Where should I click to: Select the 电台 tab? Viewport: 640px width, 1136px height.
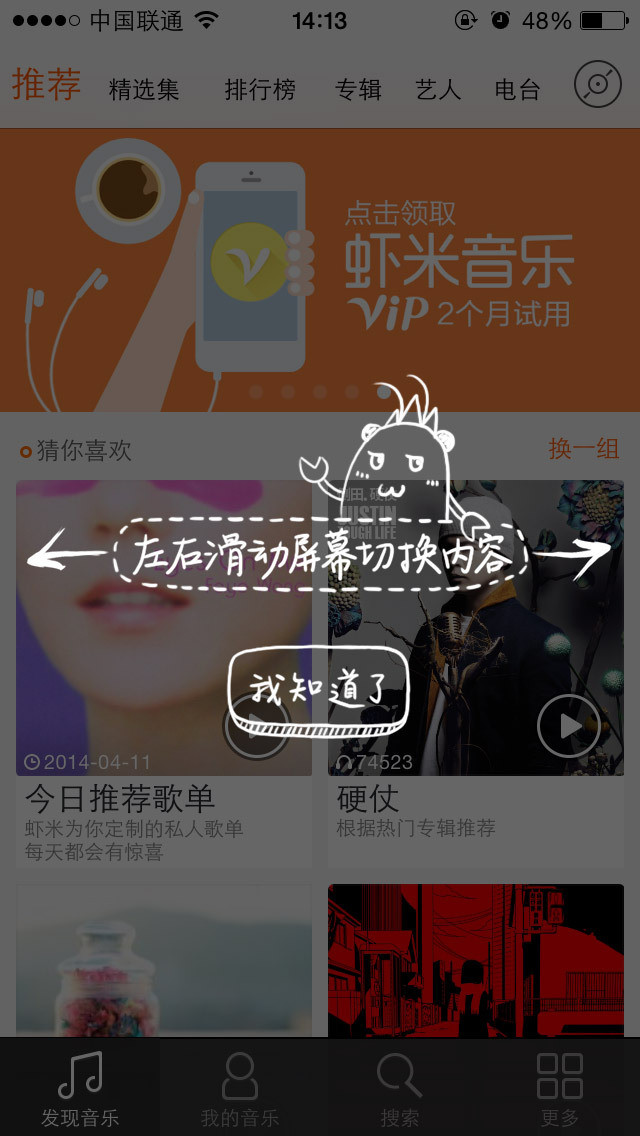(518, 90)
